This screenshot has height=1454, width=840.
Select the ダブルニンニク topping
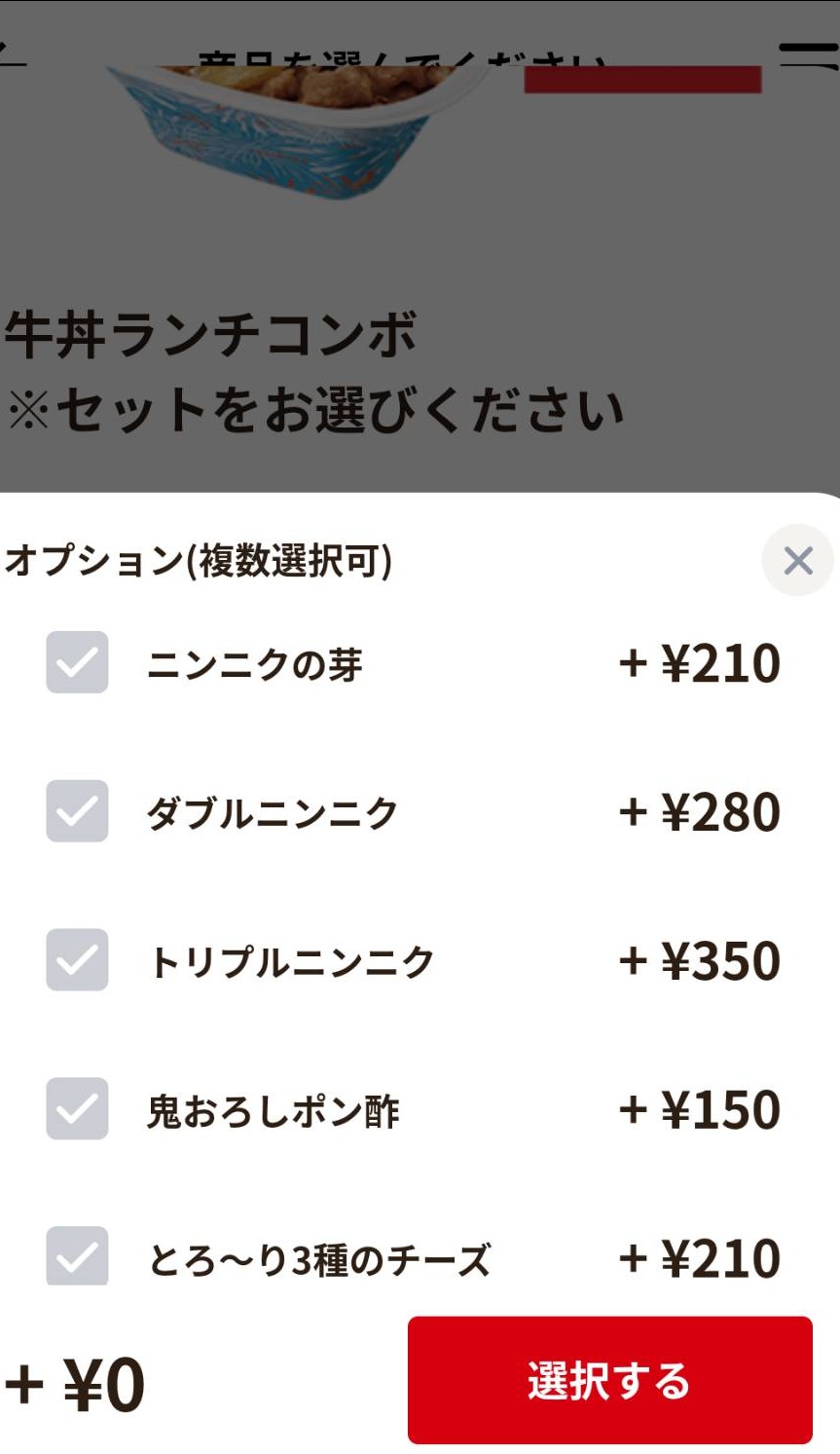pyautogui.click(x=77, y=811)
